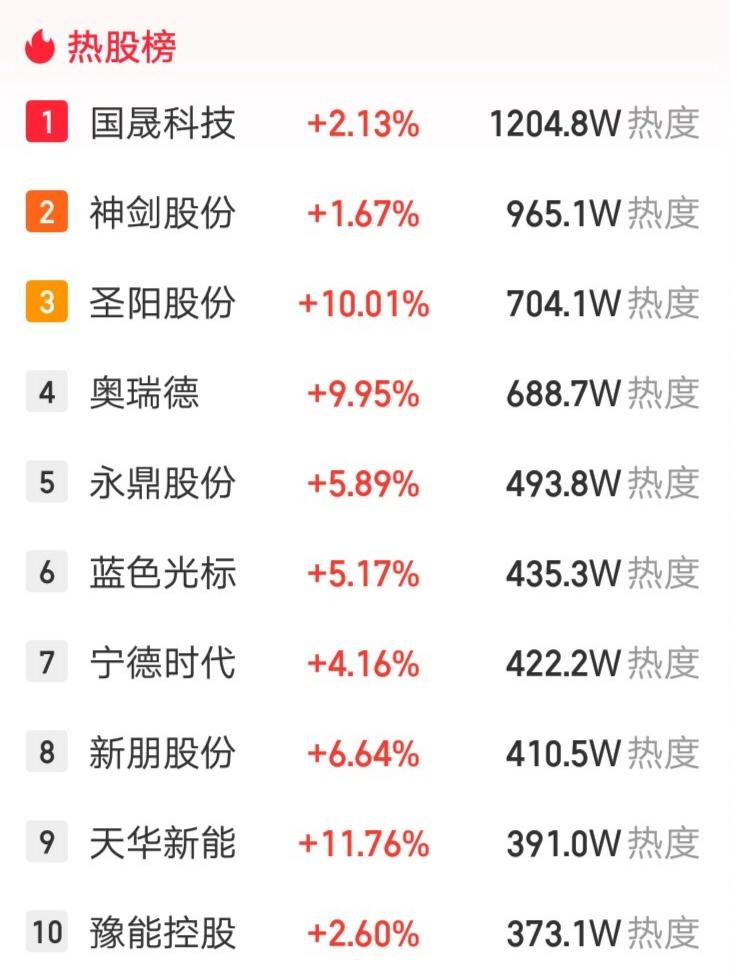Viewport: 730px width, 974px height.
Task: Open the 宁德时代 stock details
Action: click(x=160, y=662)
